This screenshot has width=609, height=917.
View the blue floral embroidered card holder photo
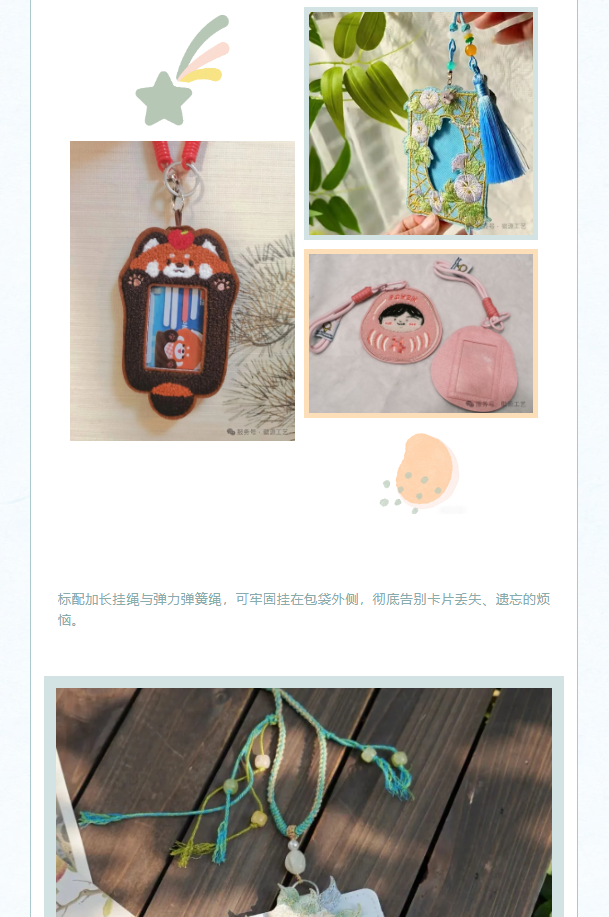coord(421,123)
